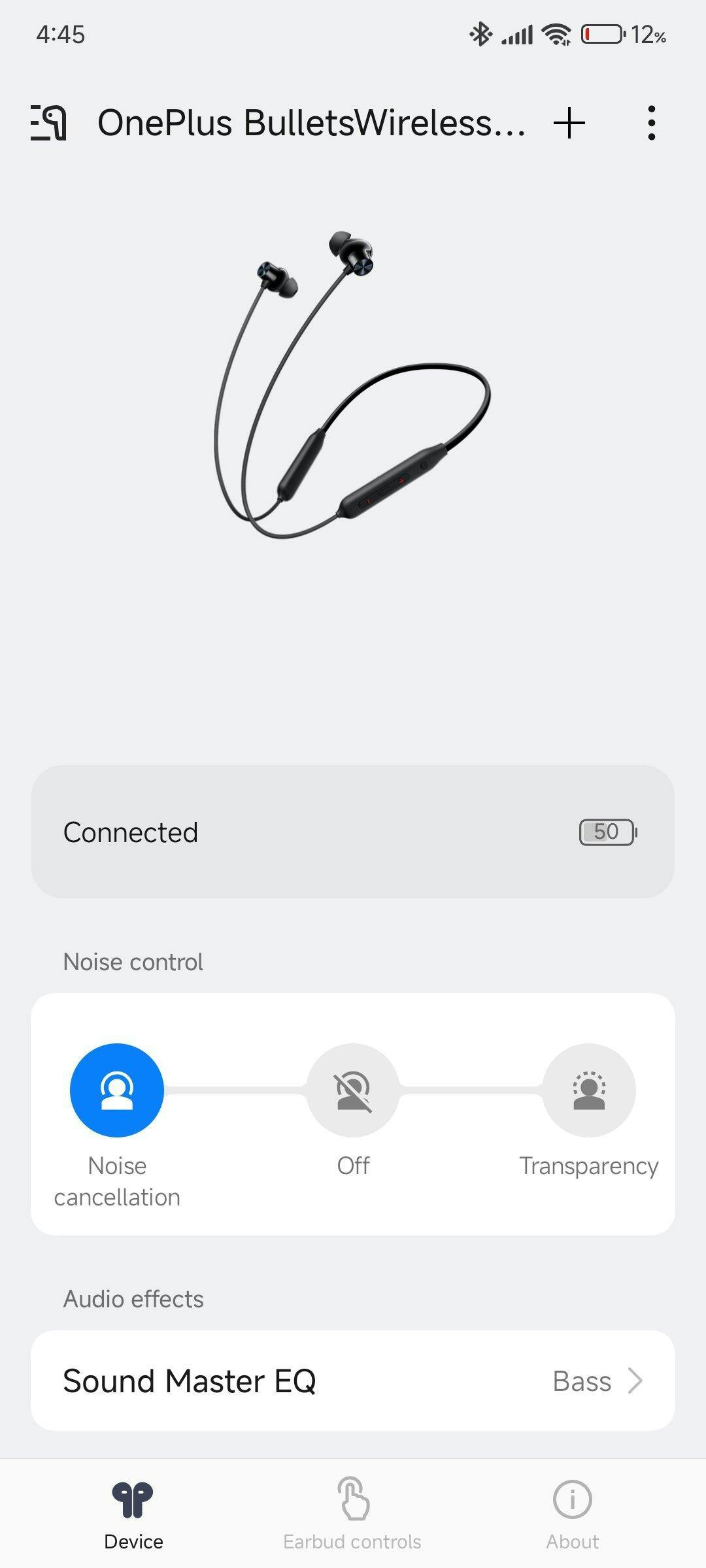Switch to the Earbud controls tab
The image size is (706, 1568).
[352, 1513]
